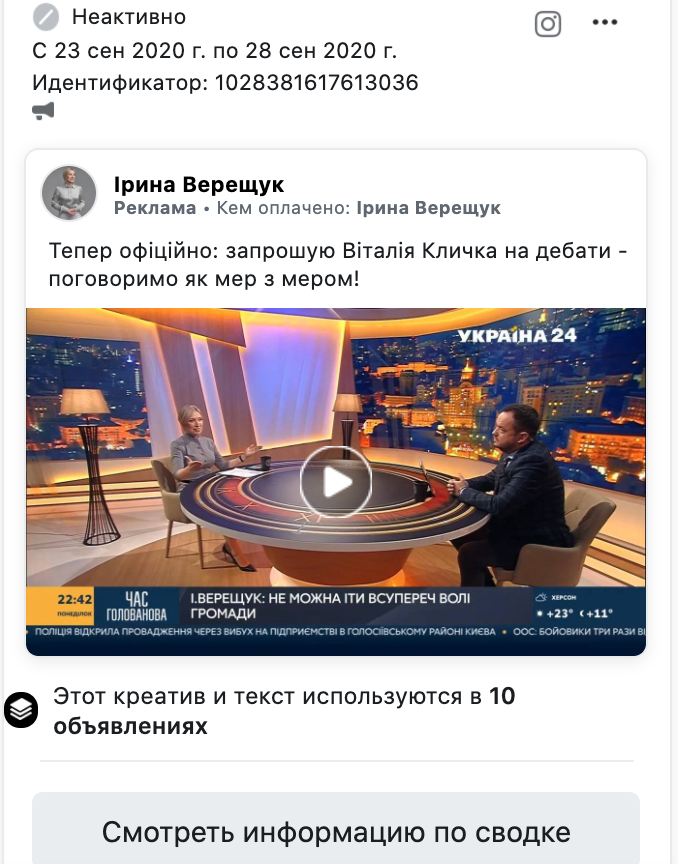Open Ірина Верещук's page name link

tap(199, 184)
